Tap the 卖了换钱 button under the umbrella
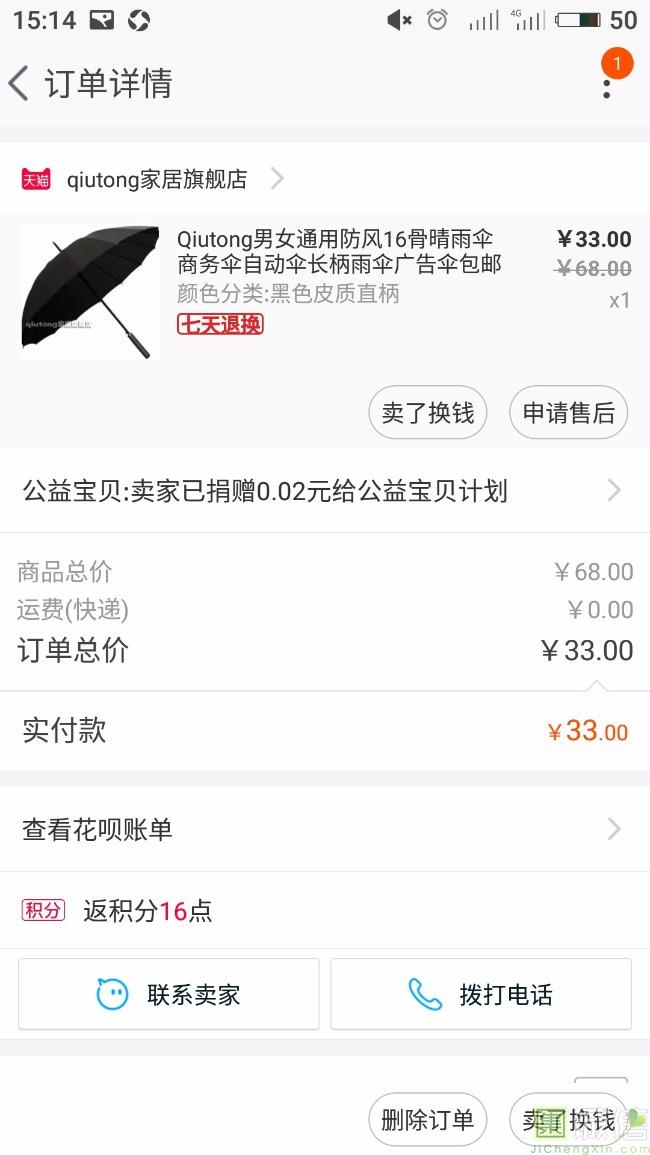The height and width of the screenshot is (1155, 650). (x=427, y=413)
